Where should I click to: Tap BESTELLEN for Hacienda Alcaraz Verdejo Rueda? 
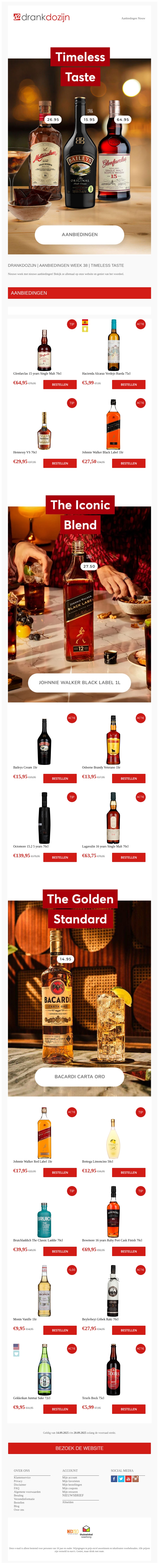[129, 385]
